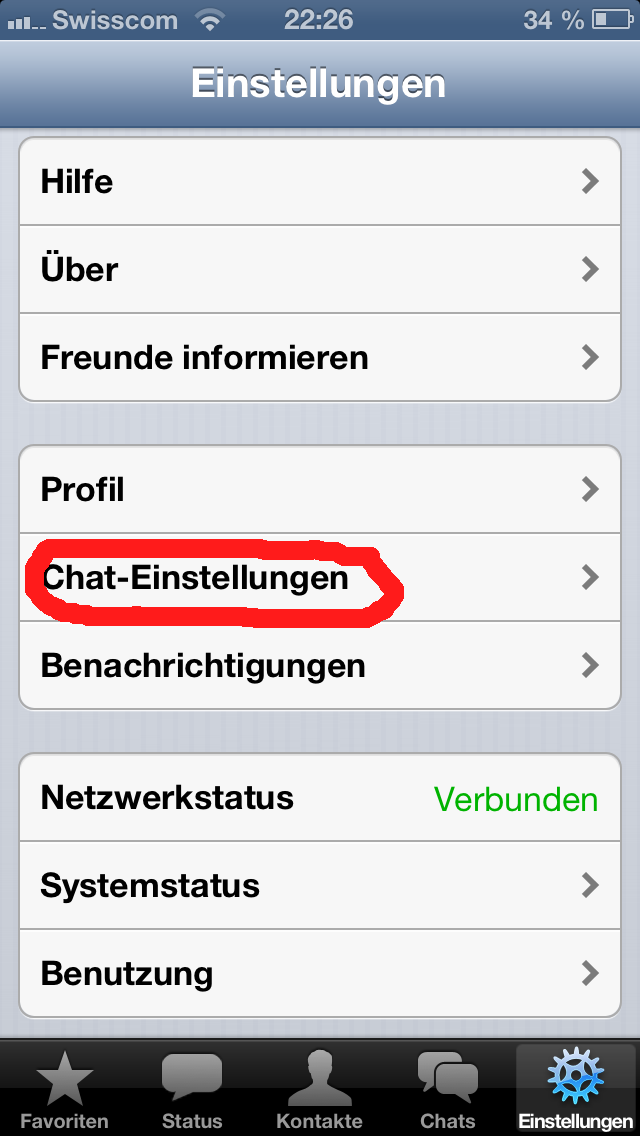Select the Einstellungen tab

[575, 1088]
